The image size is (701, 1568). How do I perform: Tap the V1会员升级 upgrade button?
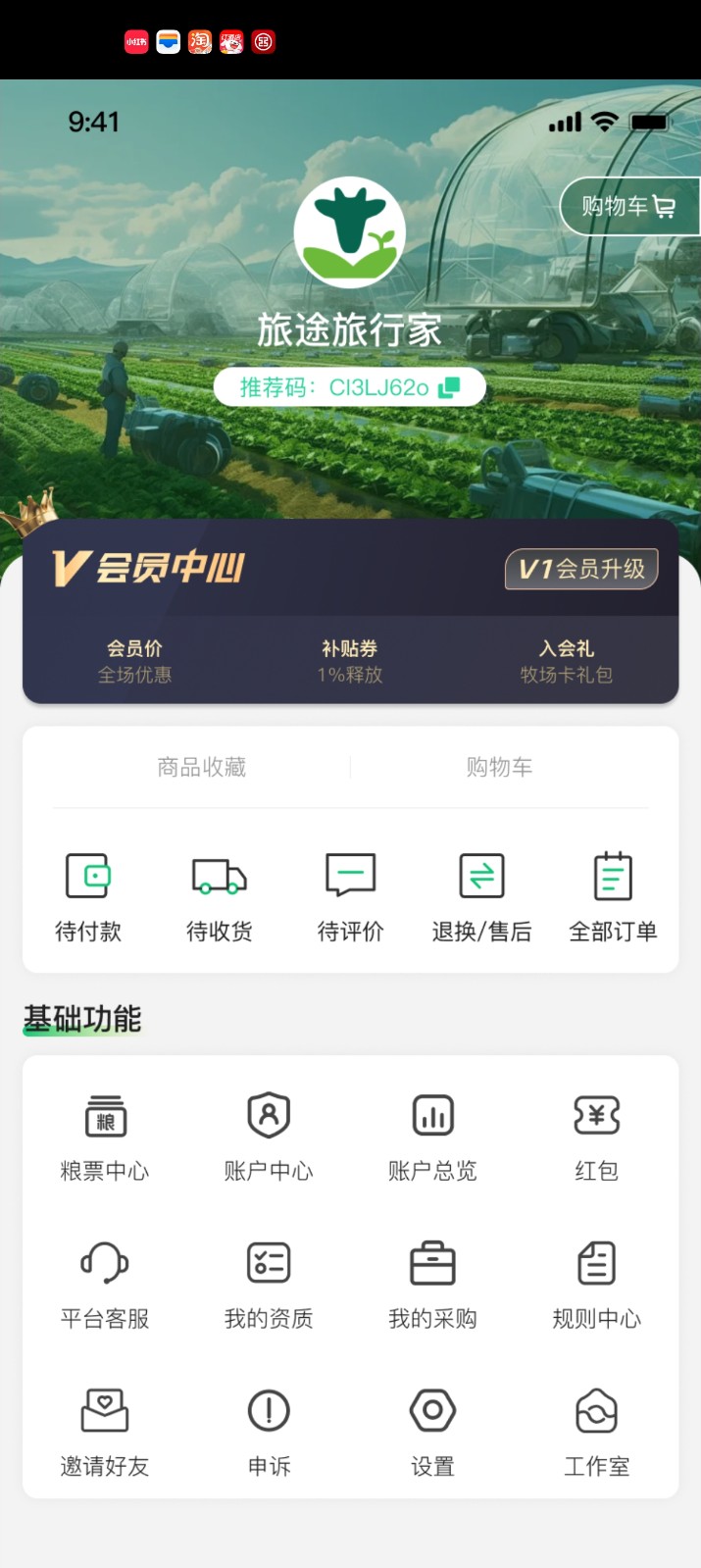pyautogui.click(x=581, y=569)
